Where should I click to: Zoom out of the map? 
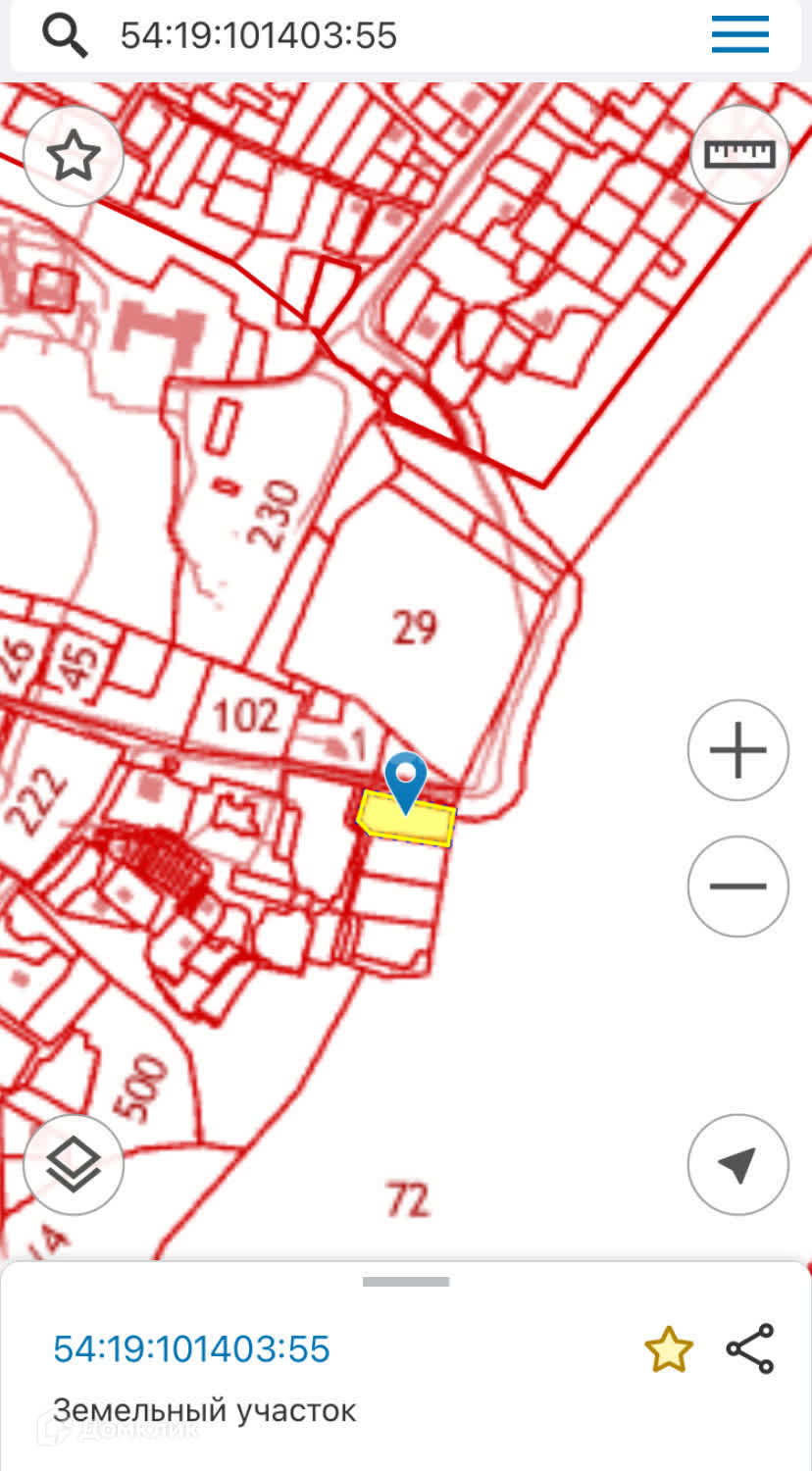[x=737, y=887]
